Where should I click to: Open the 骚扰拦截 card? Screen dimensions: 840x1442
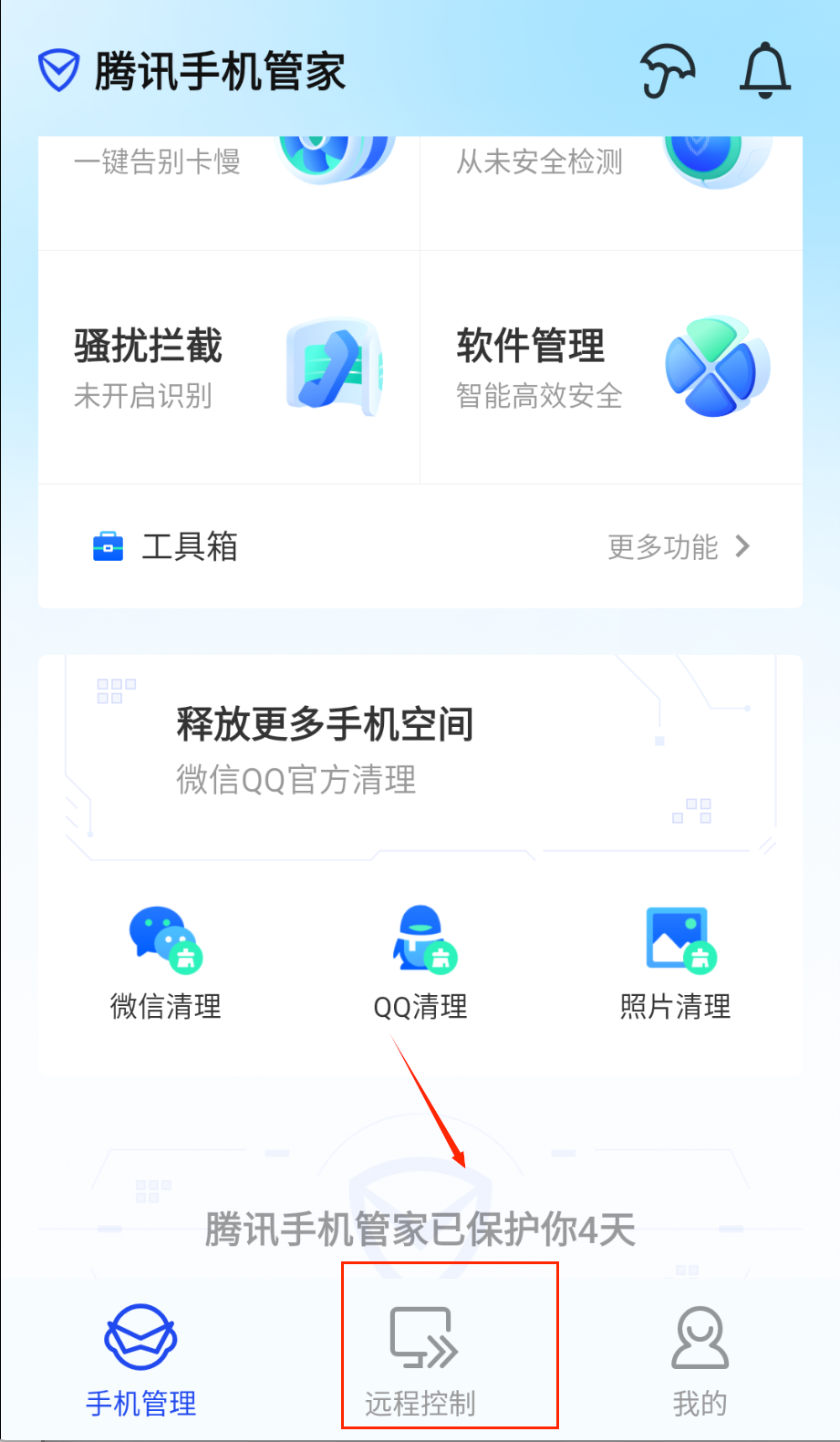pos(228,368)
